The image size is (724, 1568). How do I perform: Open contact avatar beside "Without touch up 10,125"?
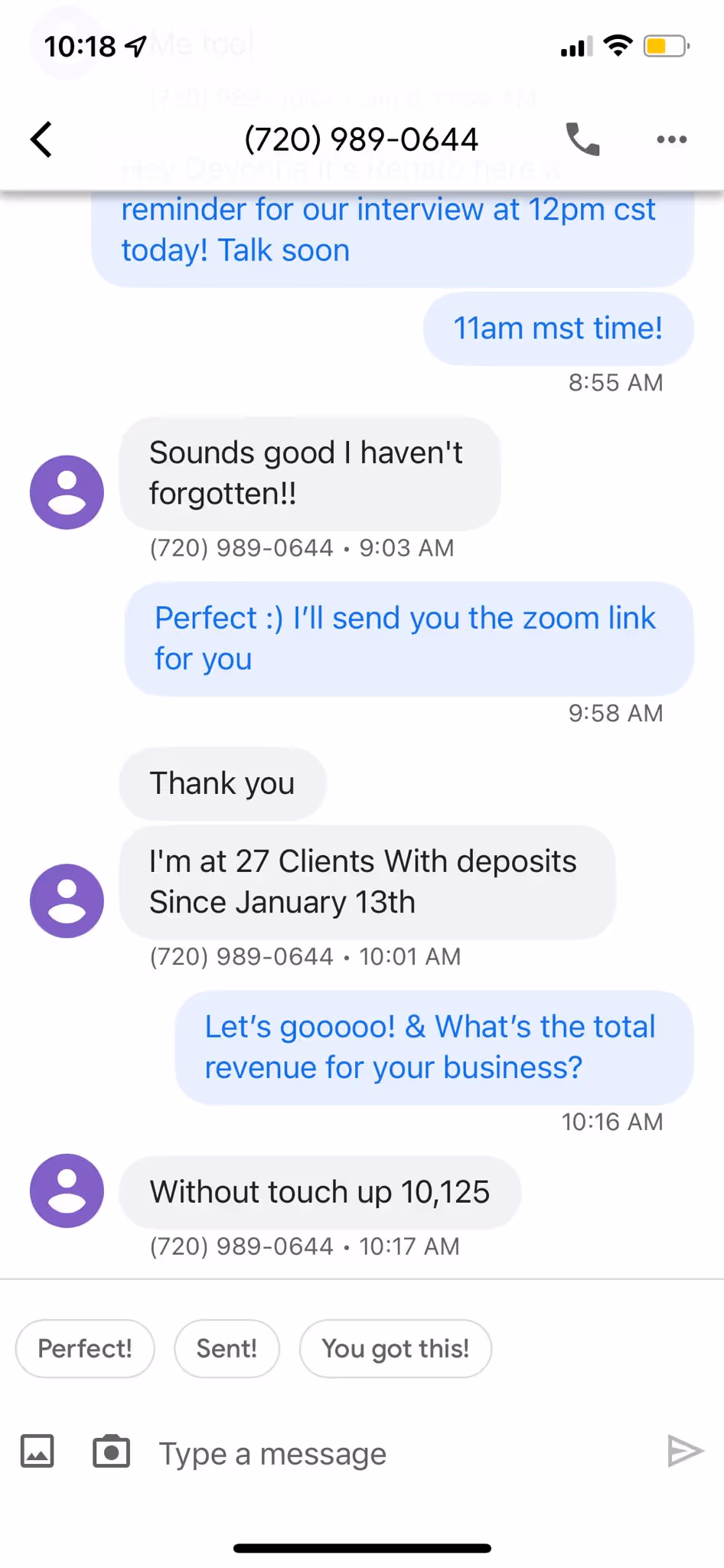click(67, 1191)
